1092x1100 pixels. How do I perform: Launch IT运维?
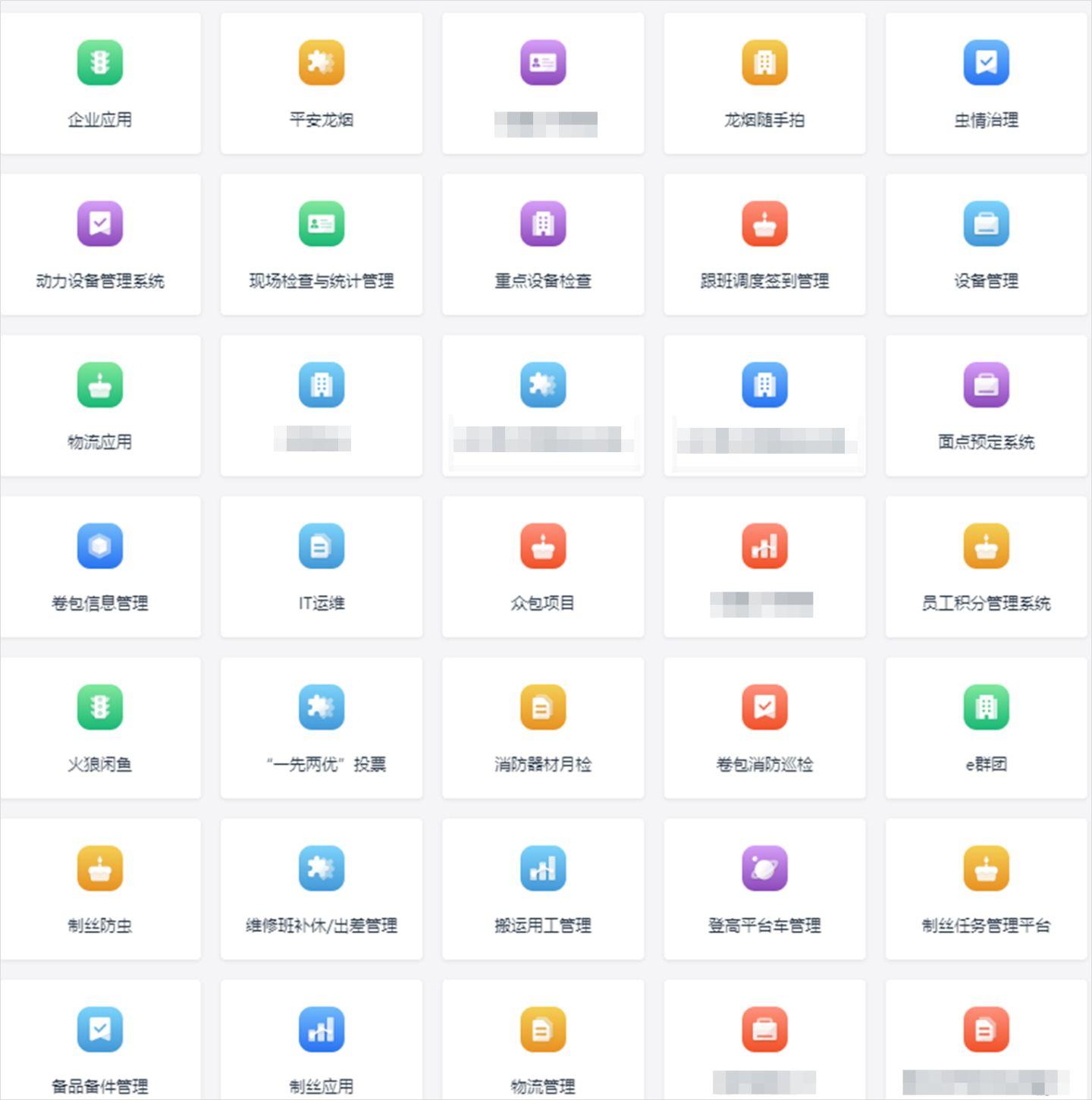(322, 567)
